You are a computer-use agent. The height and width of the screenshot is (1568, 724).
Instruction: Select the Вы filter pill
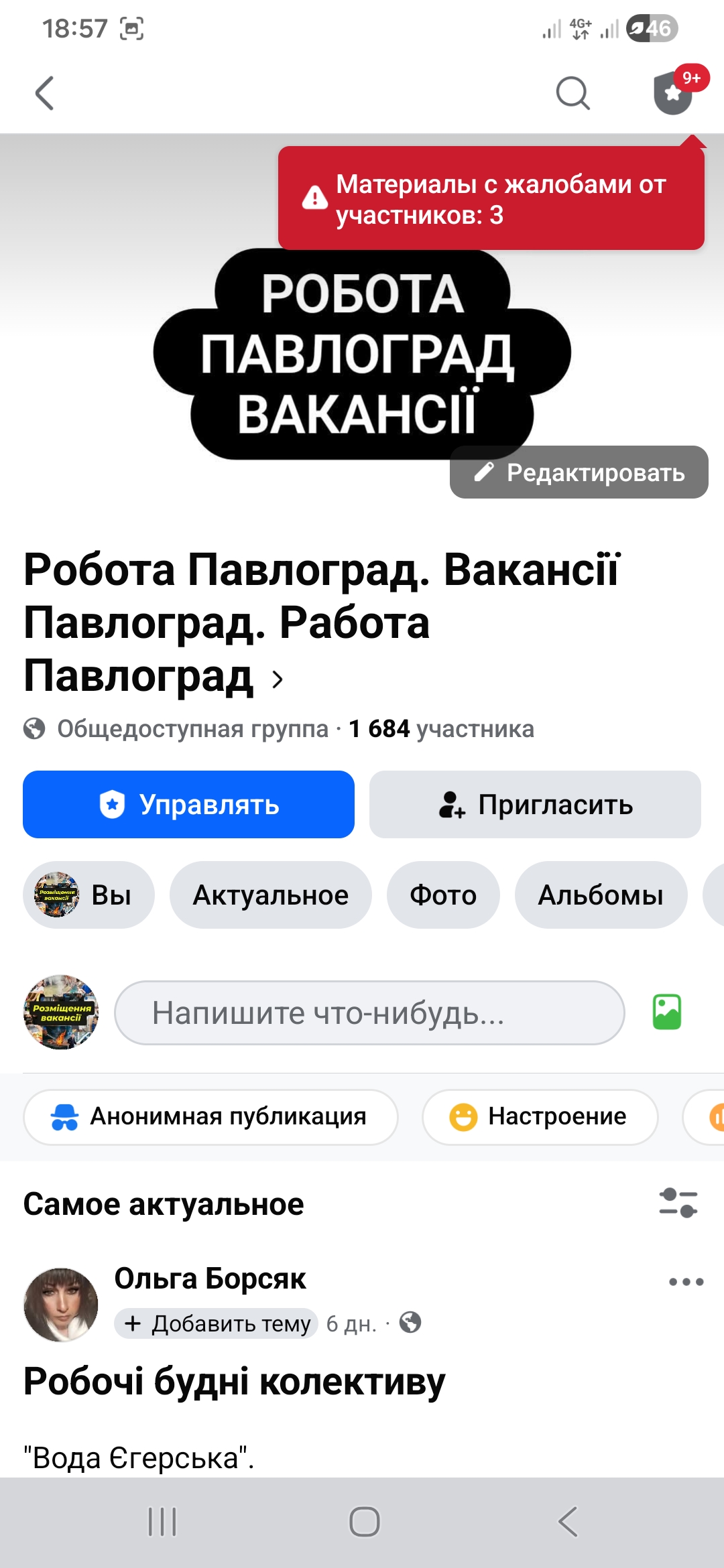click(x=89, y=895)
